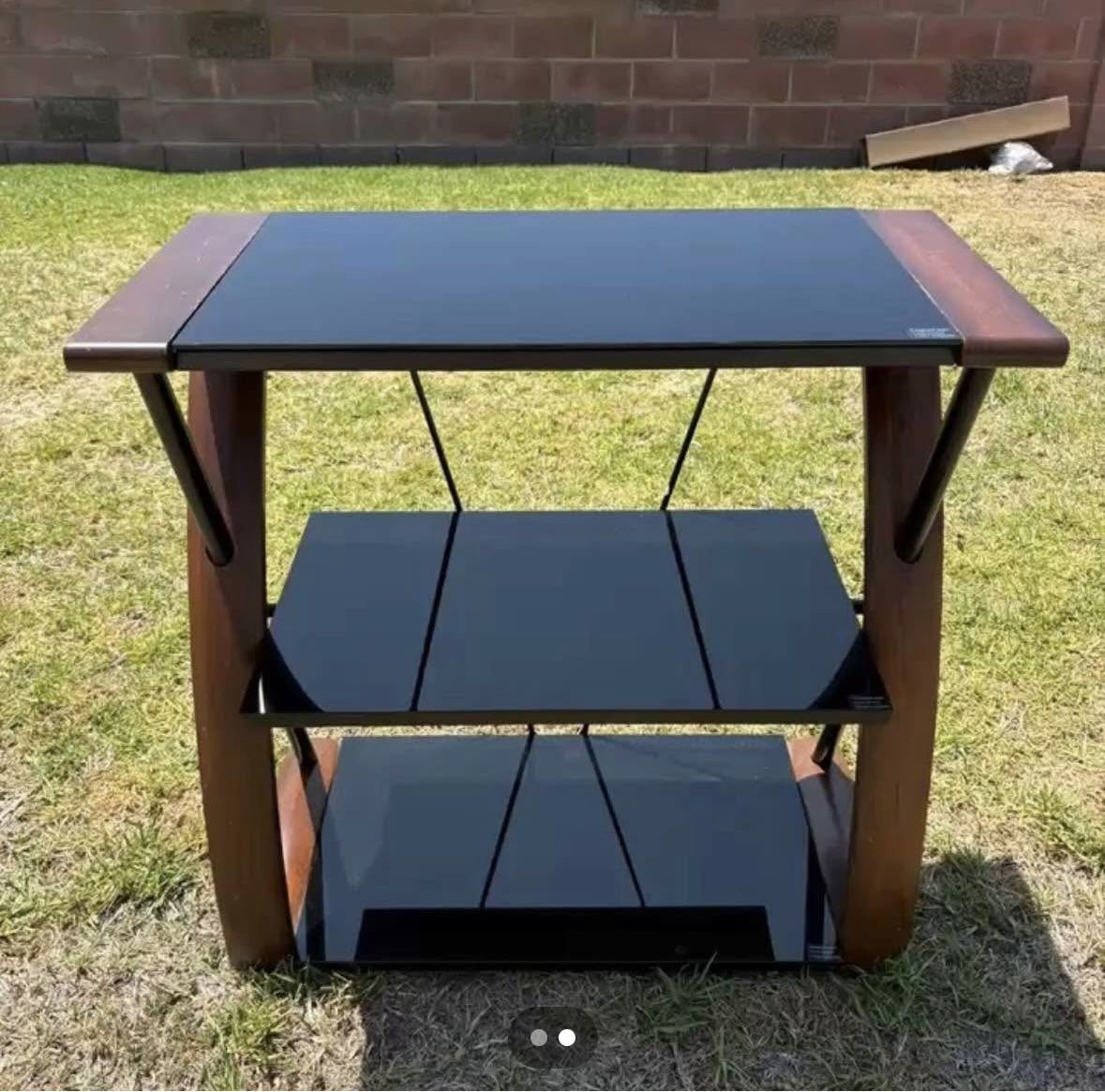
Task: Select the first photo indicator dot
Action: click(x=538, y=1038)
